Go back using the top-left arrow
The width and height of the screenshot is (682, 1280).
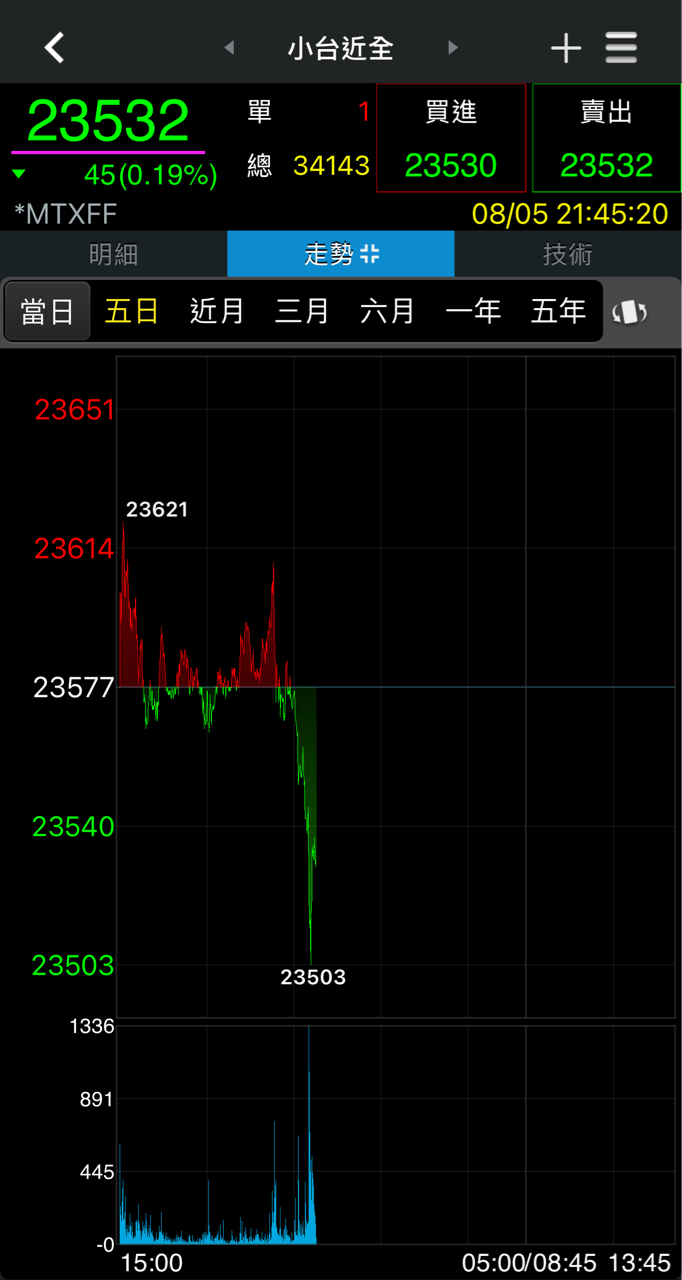[x=54, y=47]
